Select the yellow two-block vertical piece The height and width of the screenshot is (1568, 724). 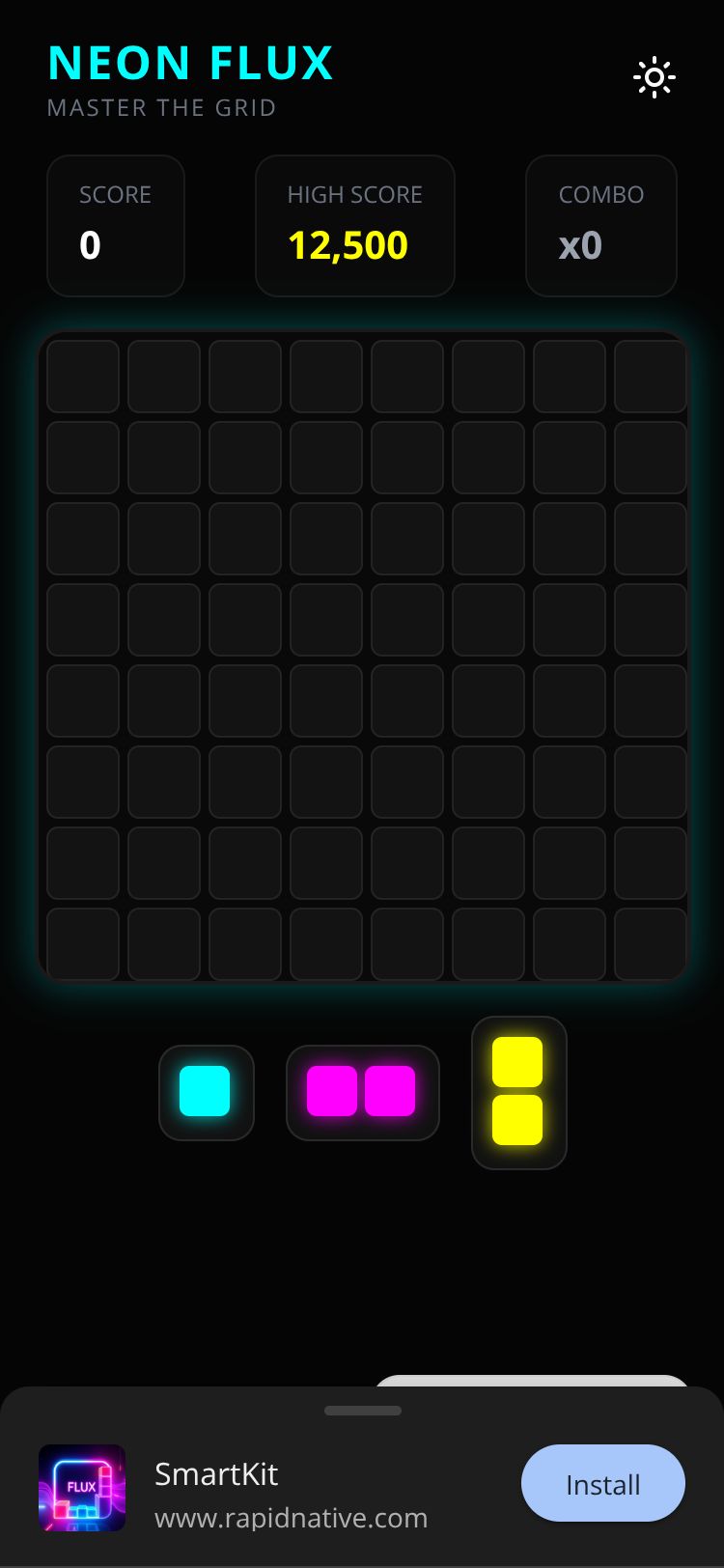point(518,1092)
